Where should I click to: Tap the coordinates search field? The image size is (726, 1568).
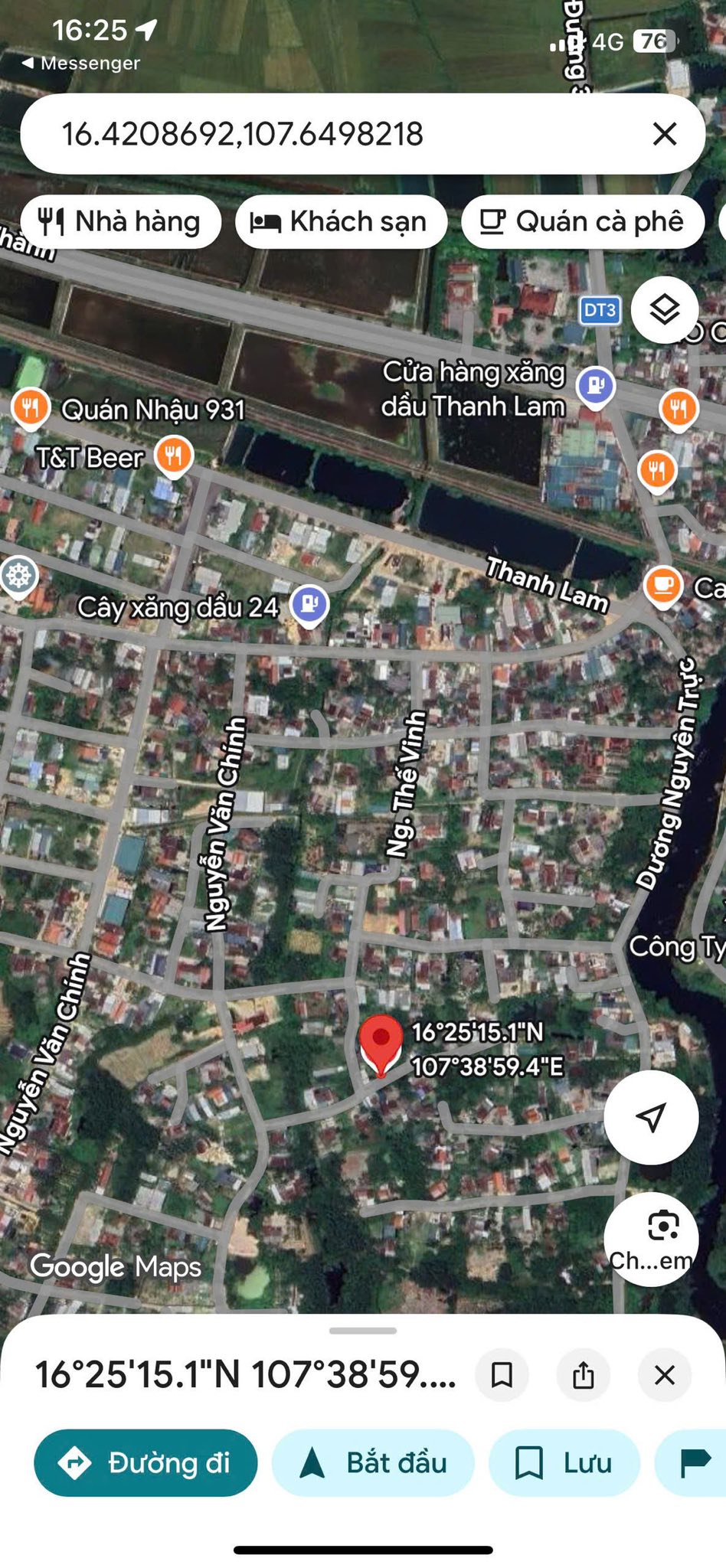[x=322, y=134]
